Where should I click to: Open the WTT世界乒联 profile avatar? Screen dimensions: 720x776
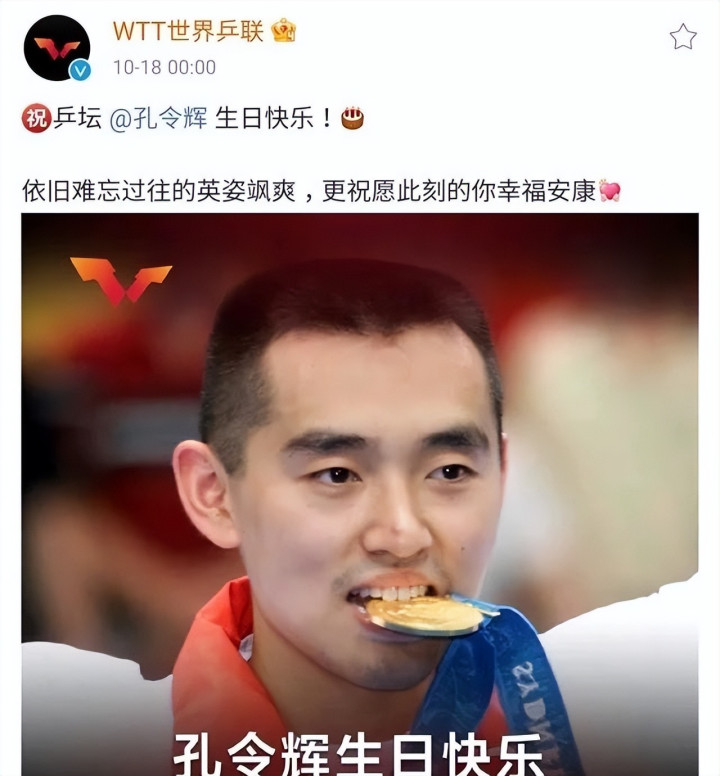(57, 48)
